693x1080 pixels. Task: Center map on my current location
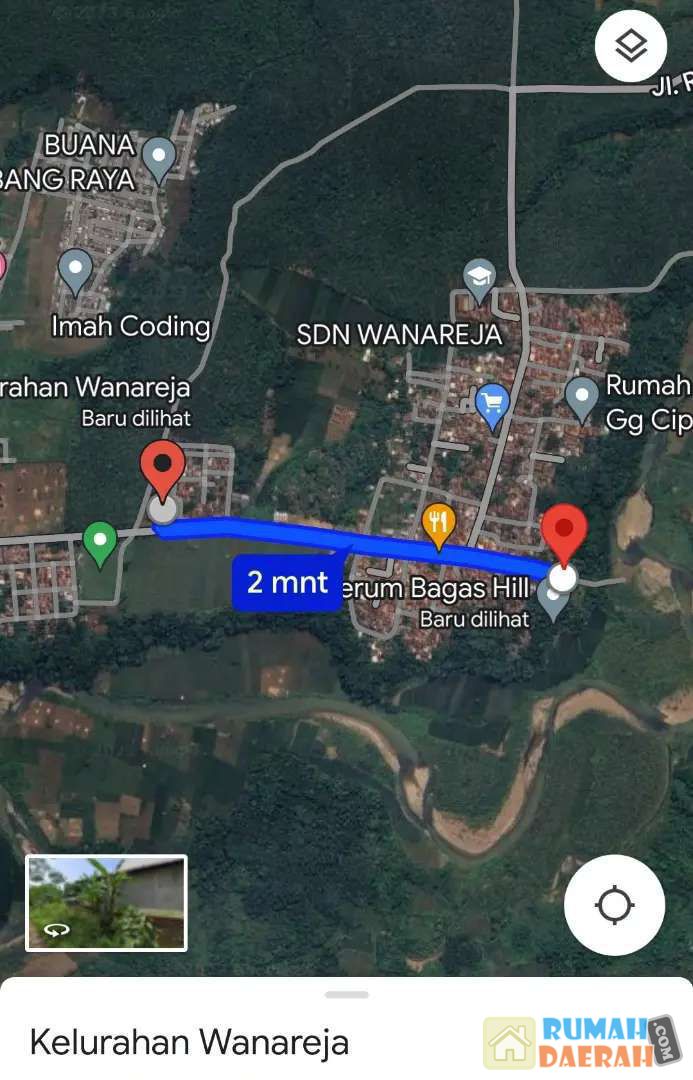614,905
